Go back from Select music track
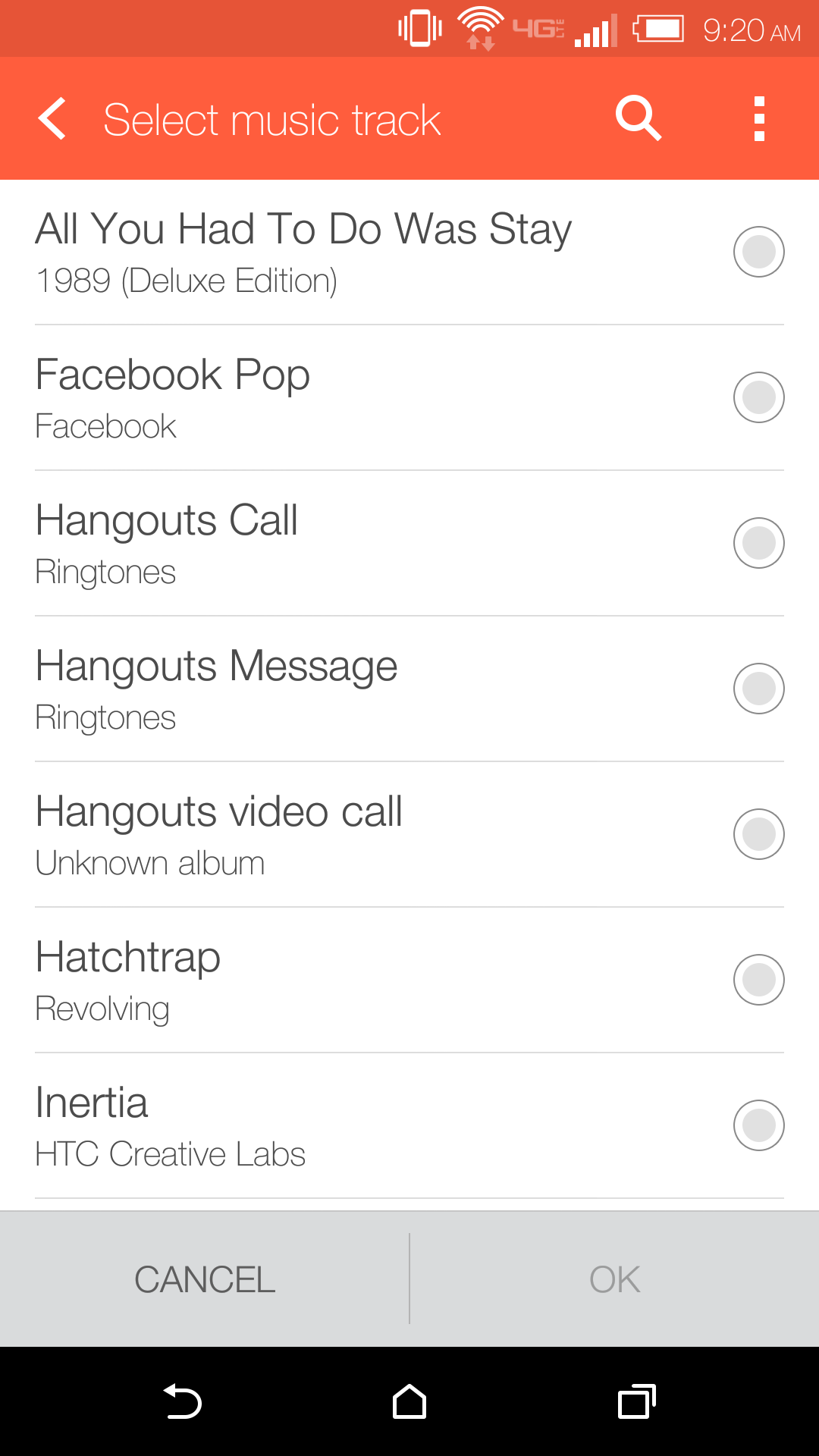The width and height of the screenshot is (819, 1456). point(53,119)
